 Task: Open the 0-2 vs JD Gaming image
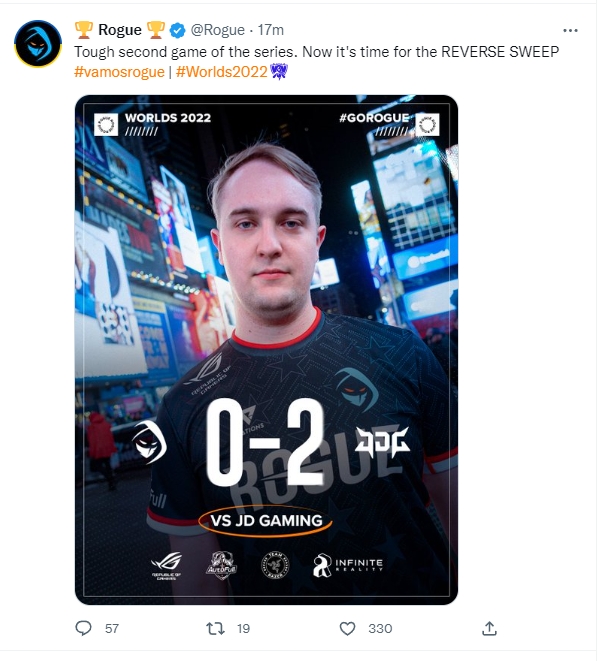266,350
